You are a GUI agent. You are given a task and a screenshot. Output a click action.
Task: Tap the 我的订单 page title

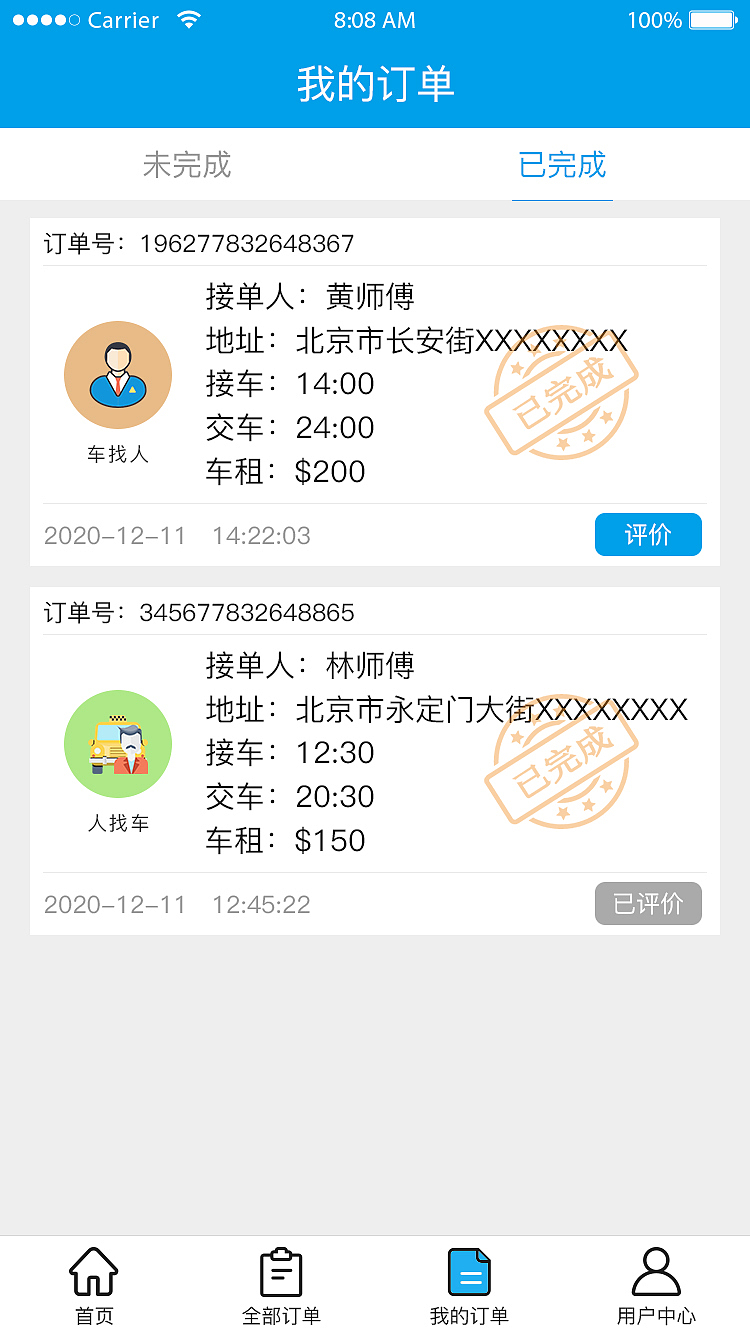click(x=375, y=84)
